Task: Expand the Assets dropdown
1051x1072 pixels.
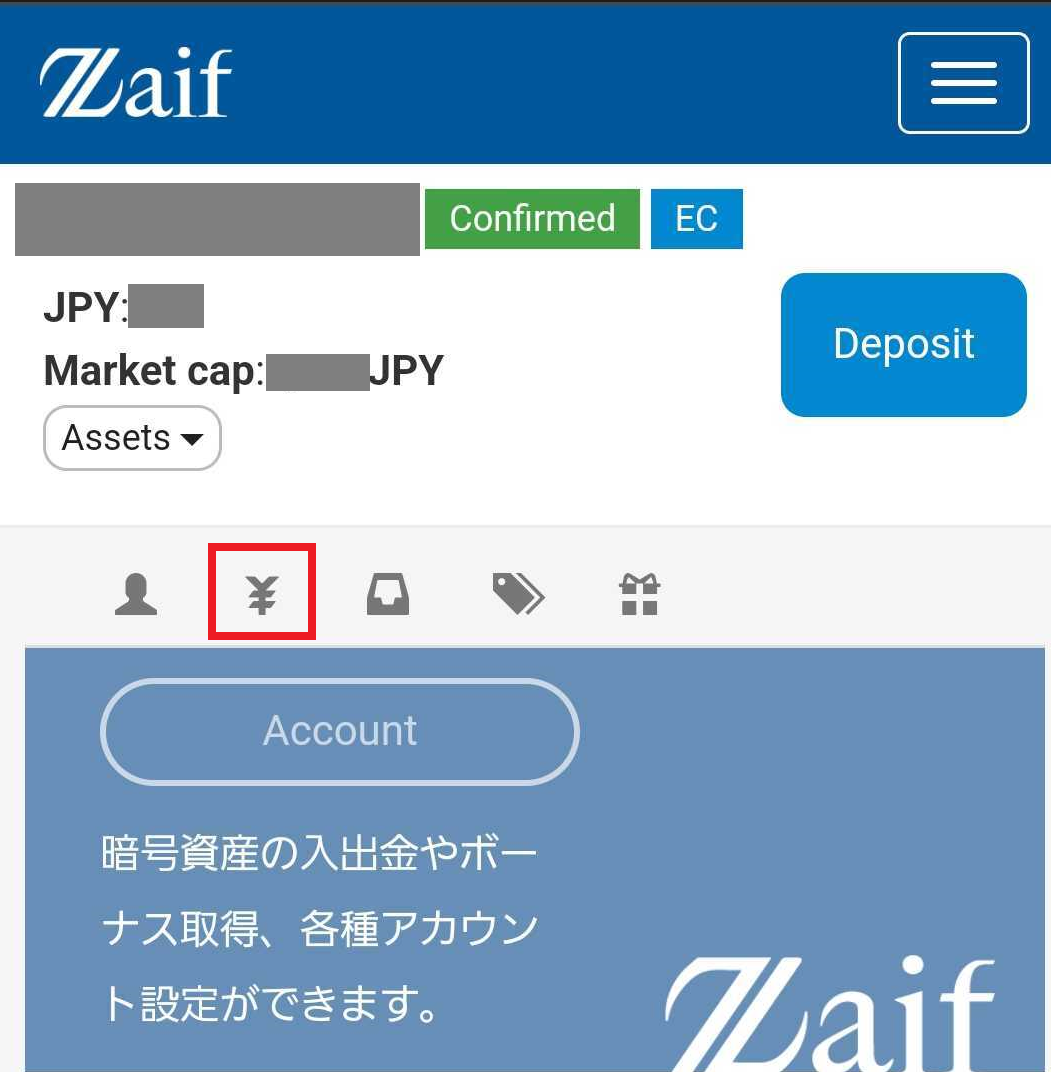Action: [132, 438]
